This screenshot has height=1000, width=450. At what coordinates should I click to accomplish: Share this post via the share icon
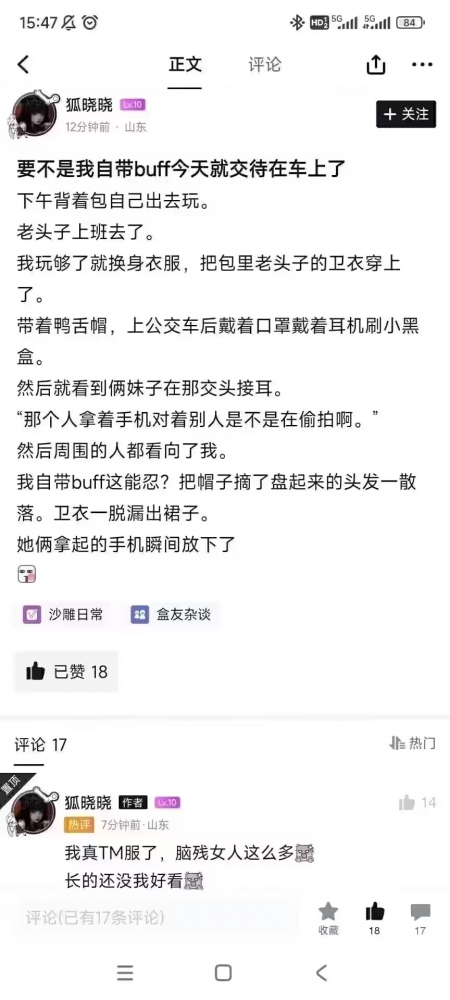[x=375, y=64]
